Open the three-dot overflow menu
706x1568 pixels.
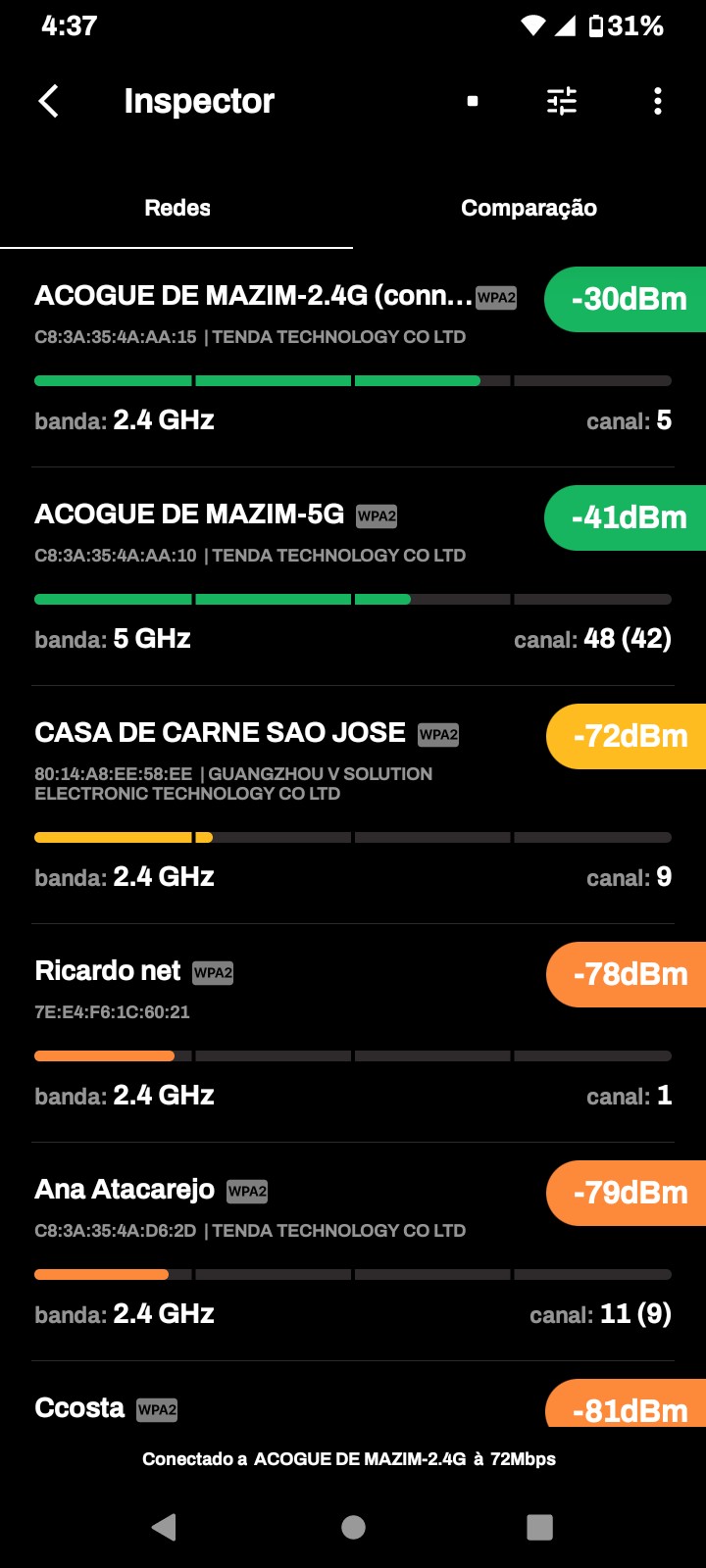(x=657, y=101)
